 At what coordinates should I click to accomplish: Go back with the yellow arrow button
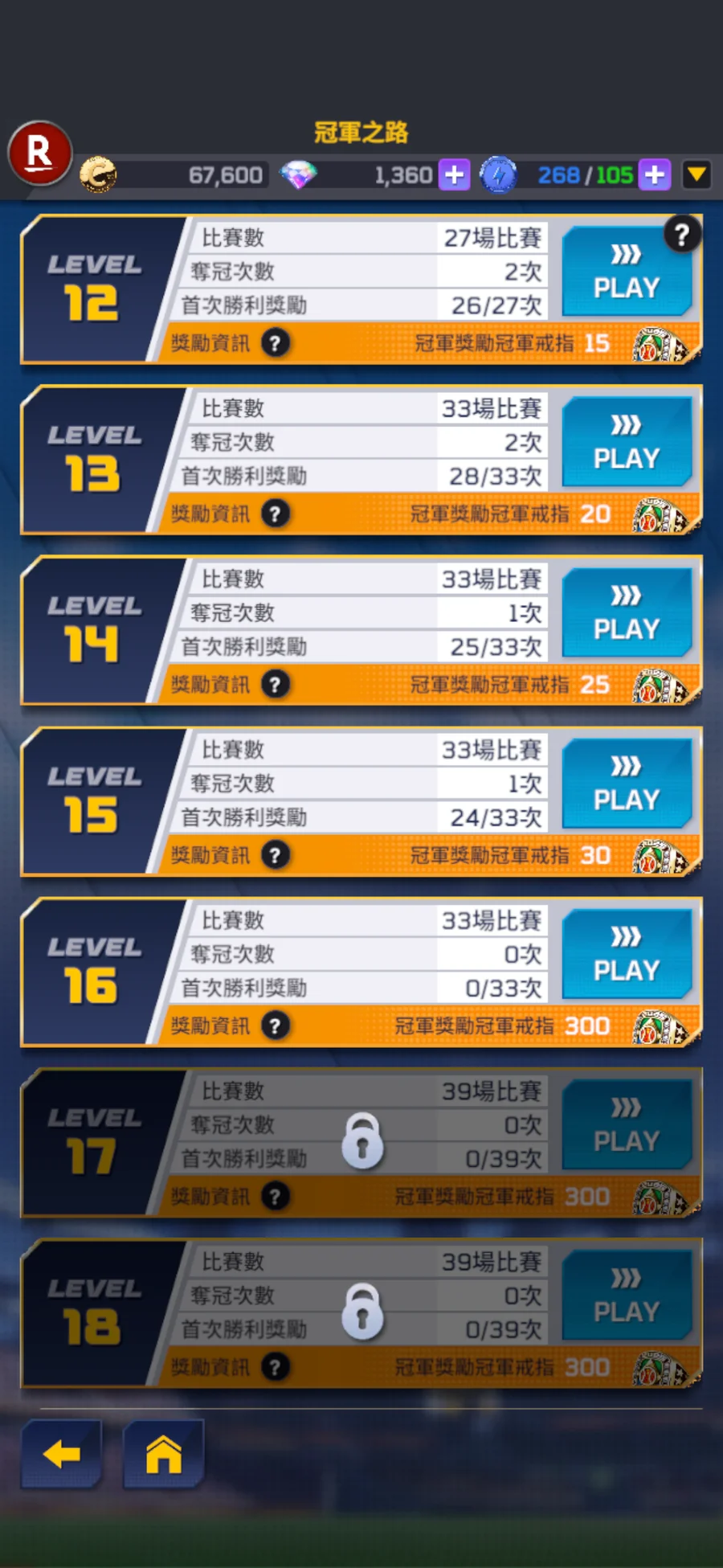(62, 1454)
